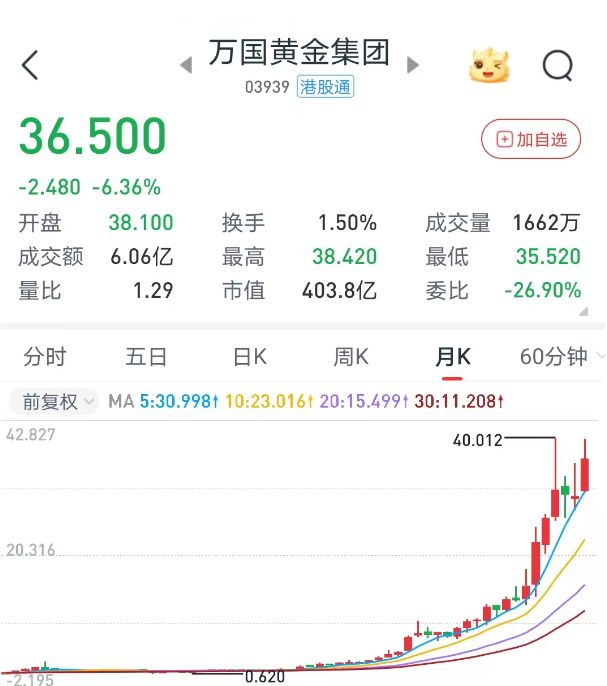Select the 五日 chart tab
This screenshot has width=607, height=686.
coord(146,357)
